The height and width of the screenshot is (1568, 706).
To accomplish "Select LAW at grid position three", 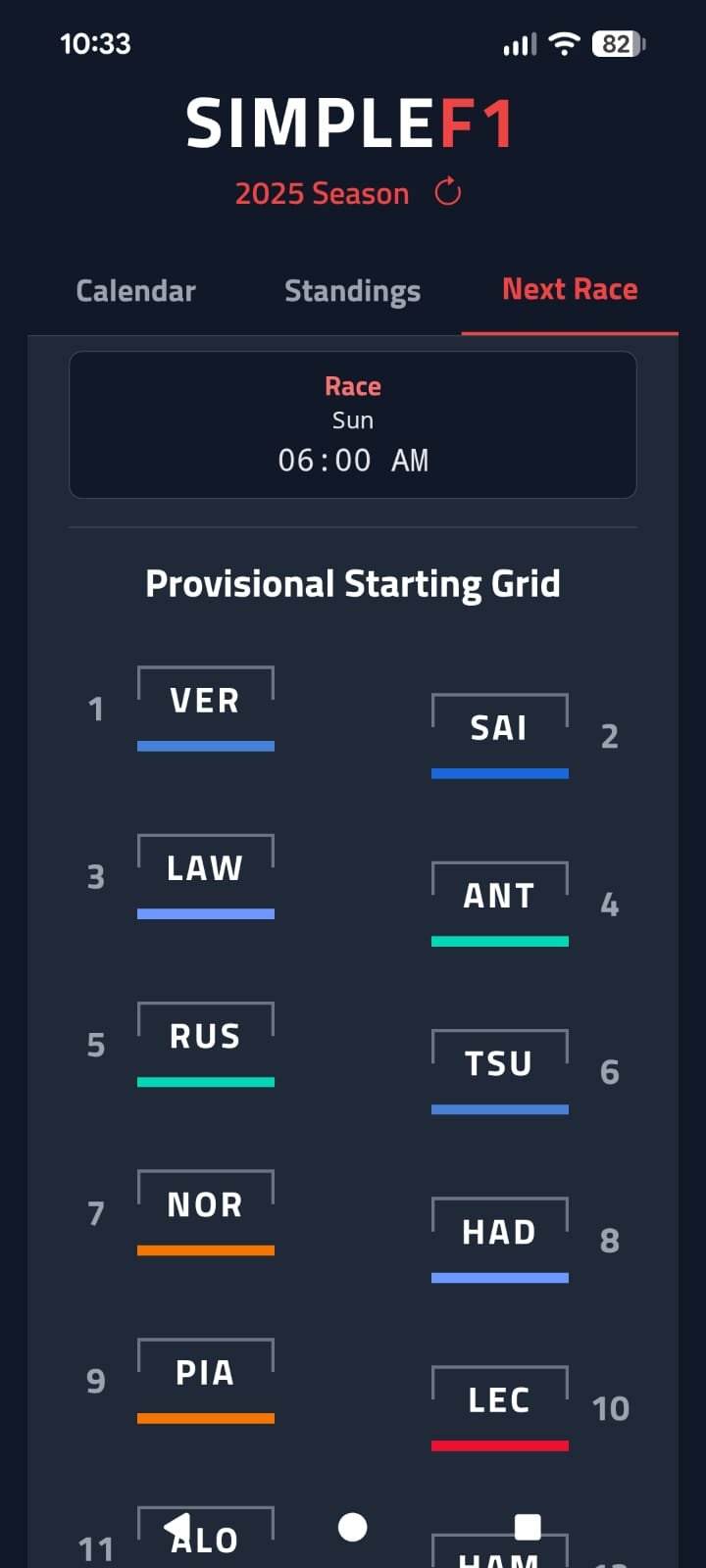I will (205, 867).
